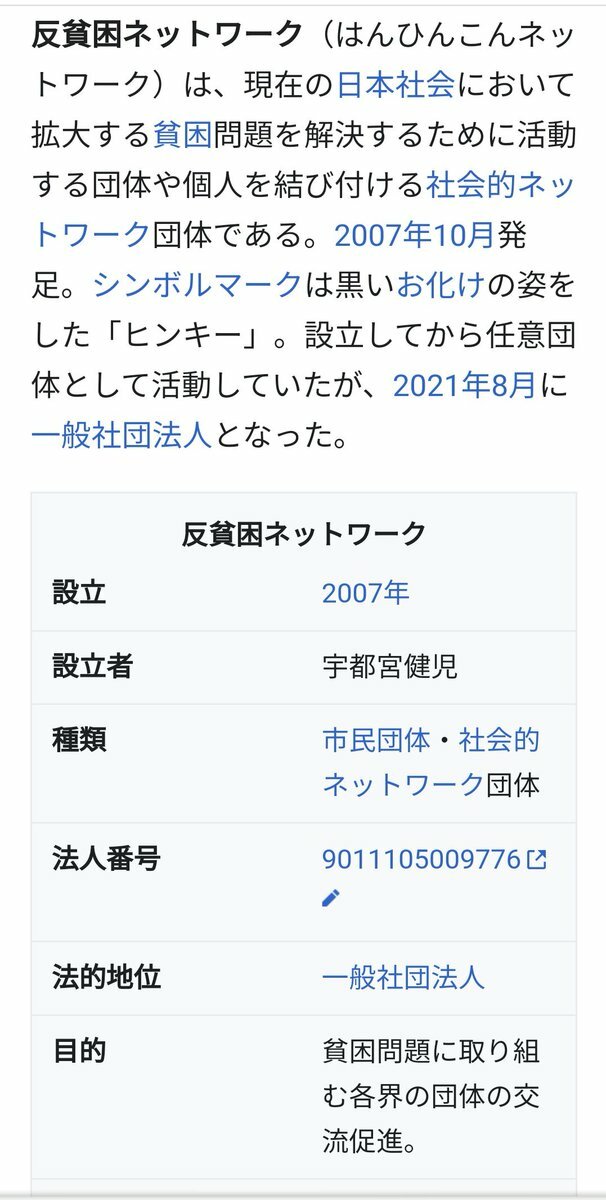Image resolution: width=606 pixels, height=1200 pixels.
Task: Open the 2007年10月 date link
Action: pos(414,235)
